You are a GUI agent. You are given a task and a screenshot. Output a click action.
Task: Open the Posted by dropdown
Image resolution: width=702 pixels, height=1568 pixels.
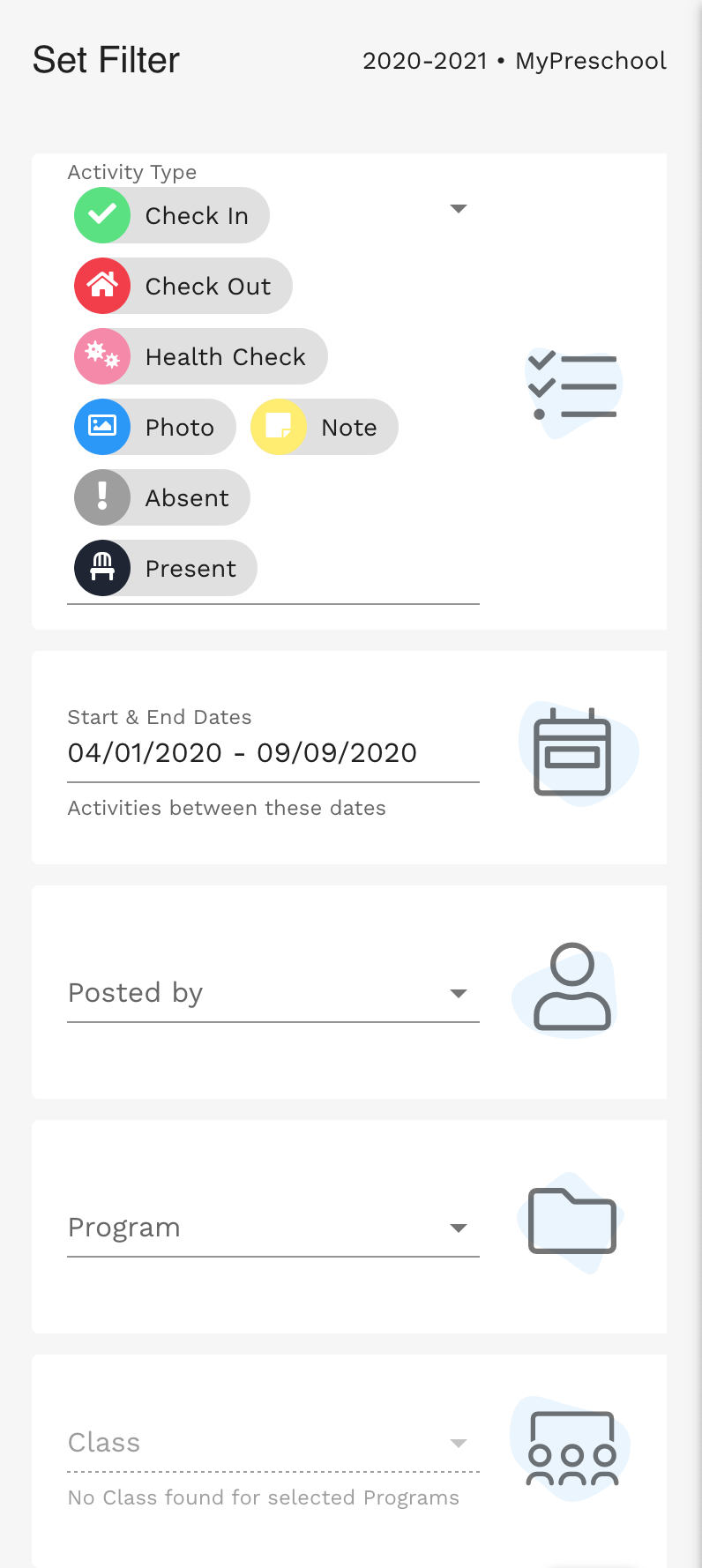pos(273,993)
